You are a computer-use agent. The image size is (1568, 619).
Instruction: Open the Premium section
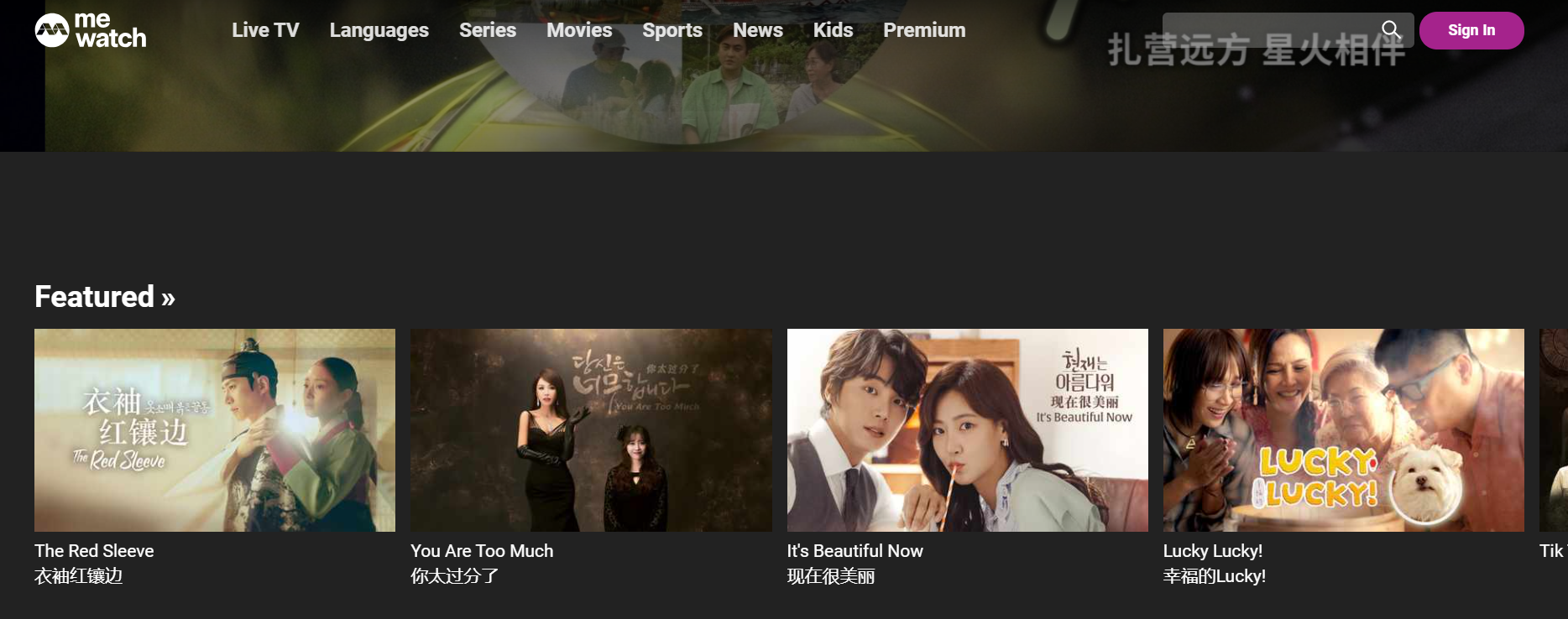coord(924,30)
